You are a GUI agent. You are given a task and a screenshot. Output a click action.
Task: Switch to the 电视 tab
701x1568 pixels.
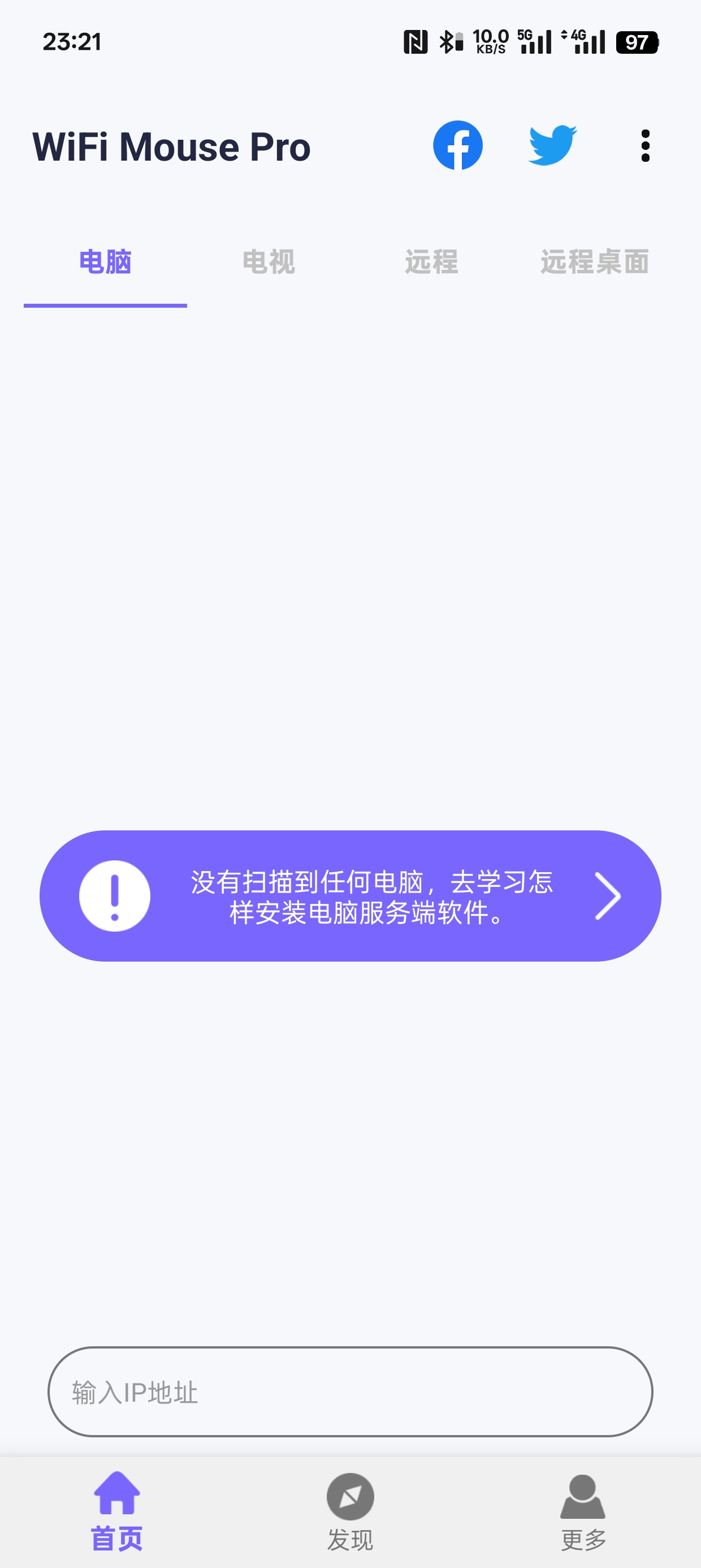click(x=269, y=262)
